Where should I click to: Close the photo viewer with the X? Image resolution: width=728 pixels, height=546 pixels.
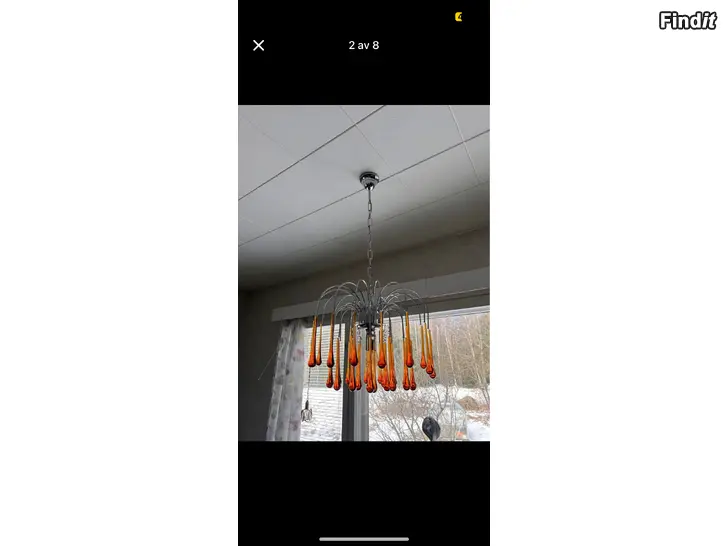(259, 45)
